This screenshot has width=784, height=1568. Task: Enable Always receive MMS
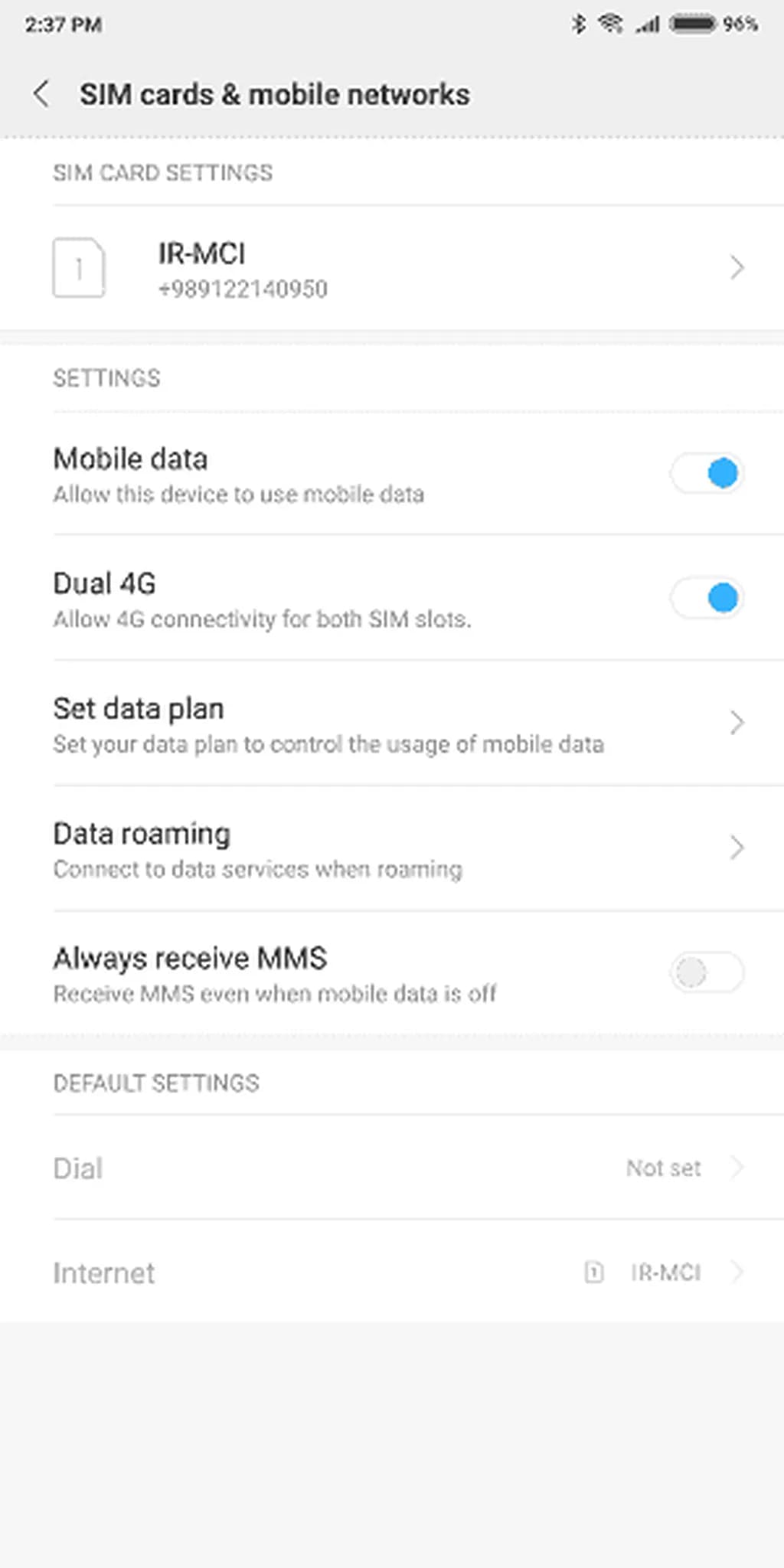[x=707, y=973]
